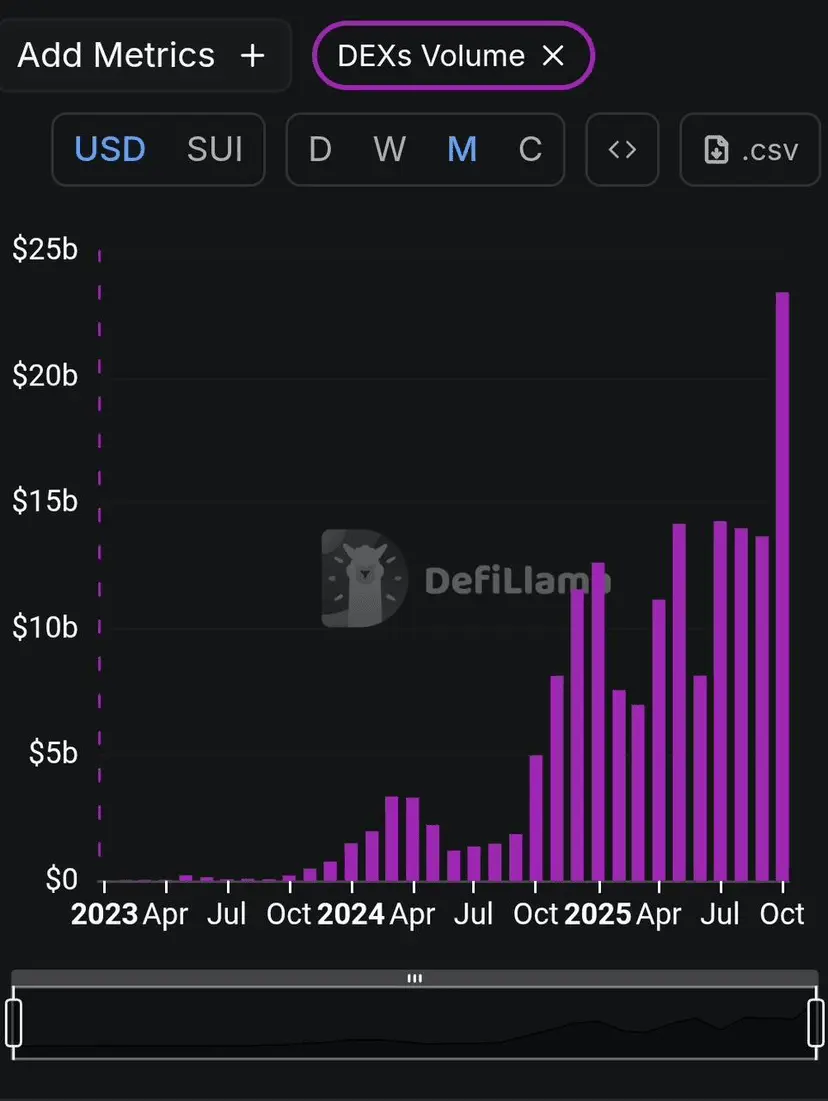Switch chart currency to USD
This screenshot has width=828, height=1101.
(110, 150)
